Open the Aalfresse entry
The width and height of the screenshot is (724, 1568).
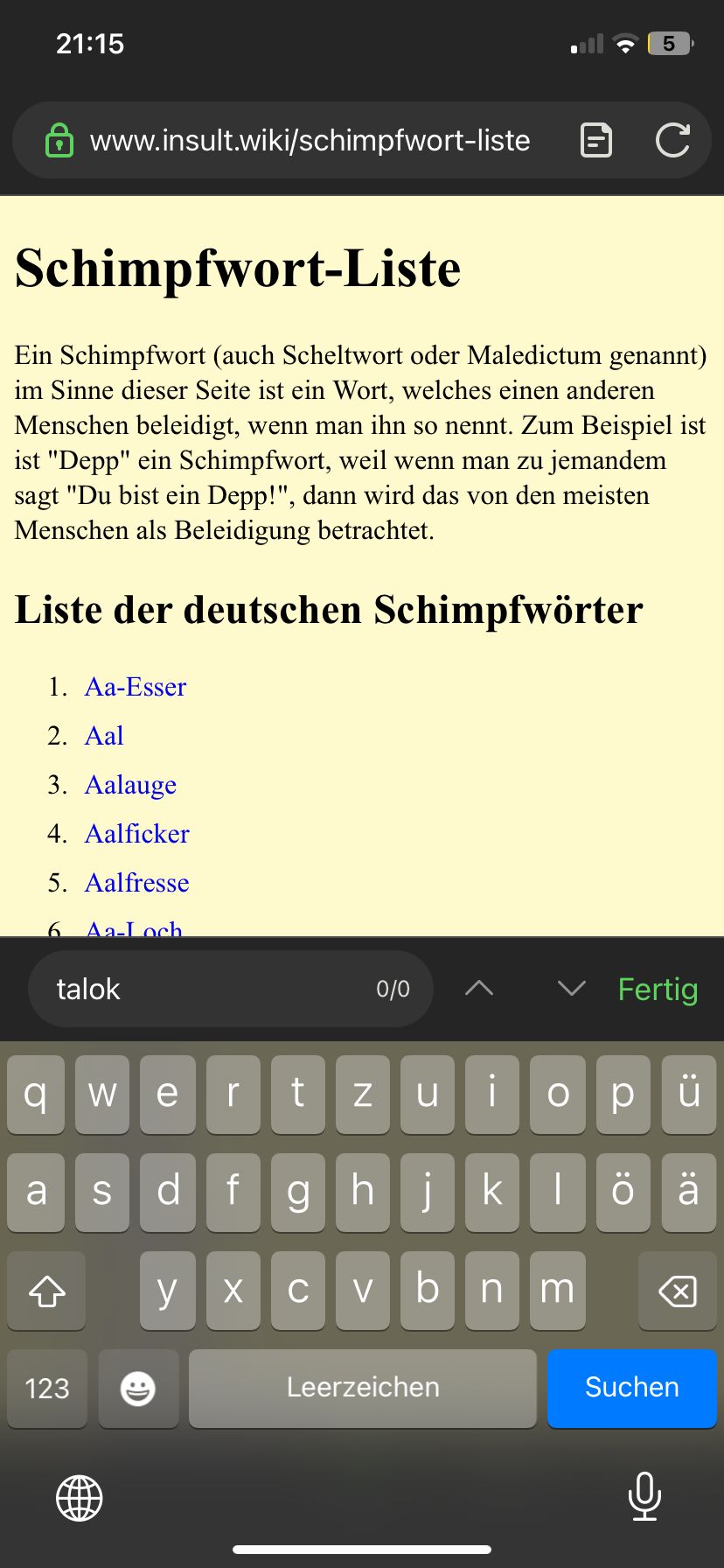tap(137, 883)
